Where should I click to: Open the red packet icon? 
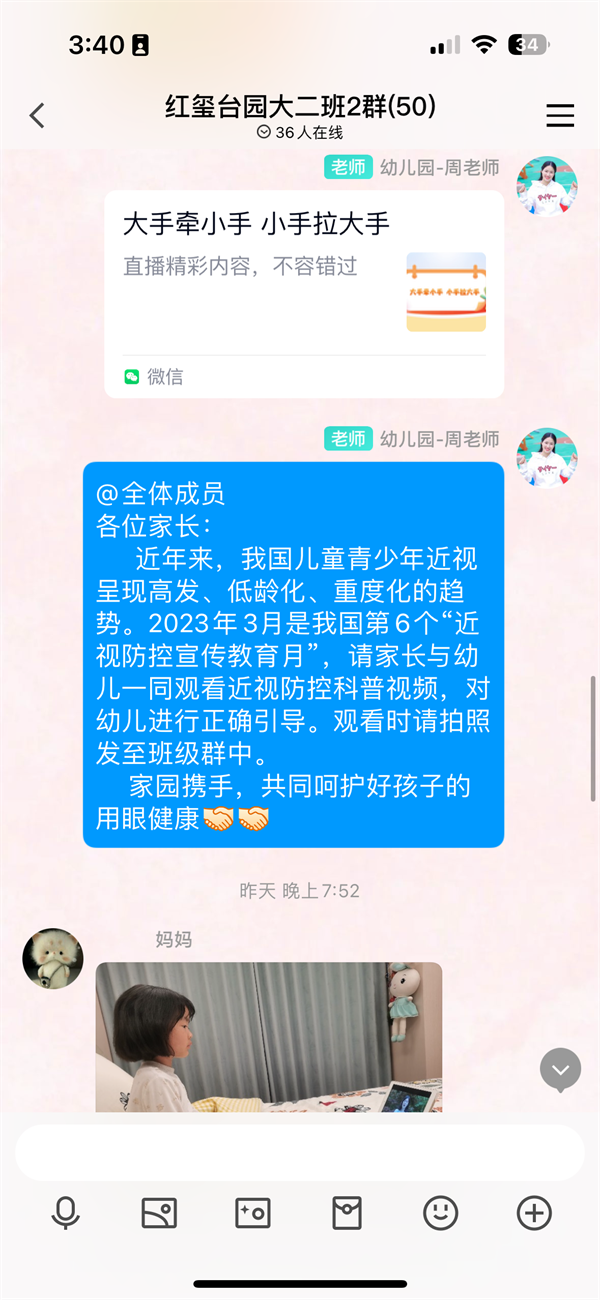click(x=346, y=1214)
